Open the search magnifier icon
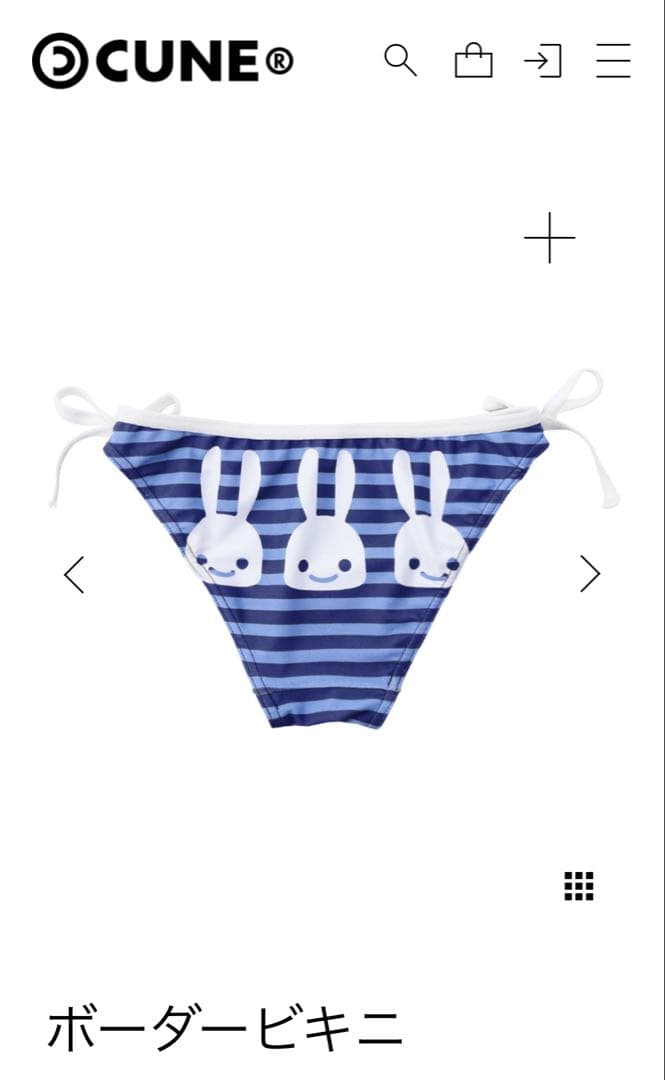The width and height of the screenshot is (665, 1080). point(400,61)
